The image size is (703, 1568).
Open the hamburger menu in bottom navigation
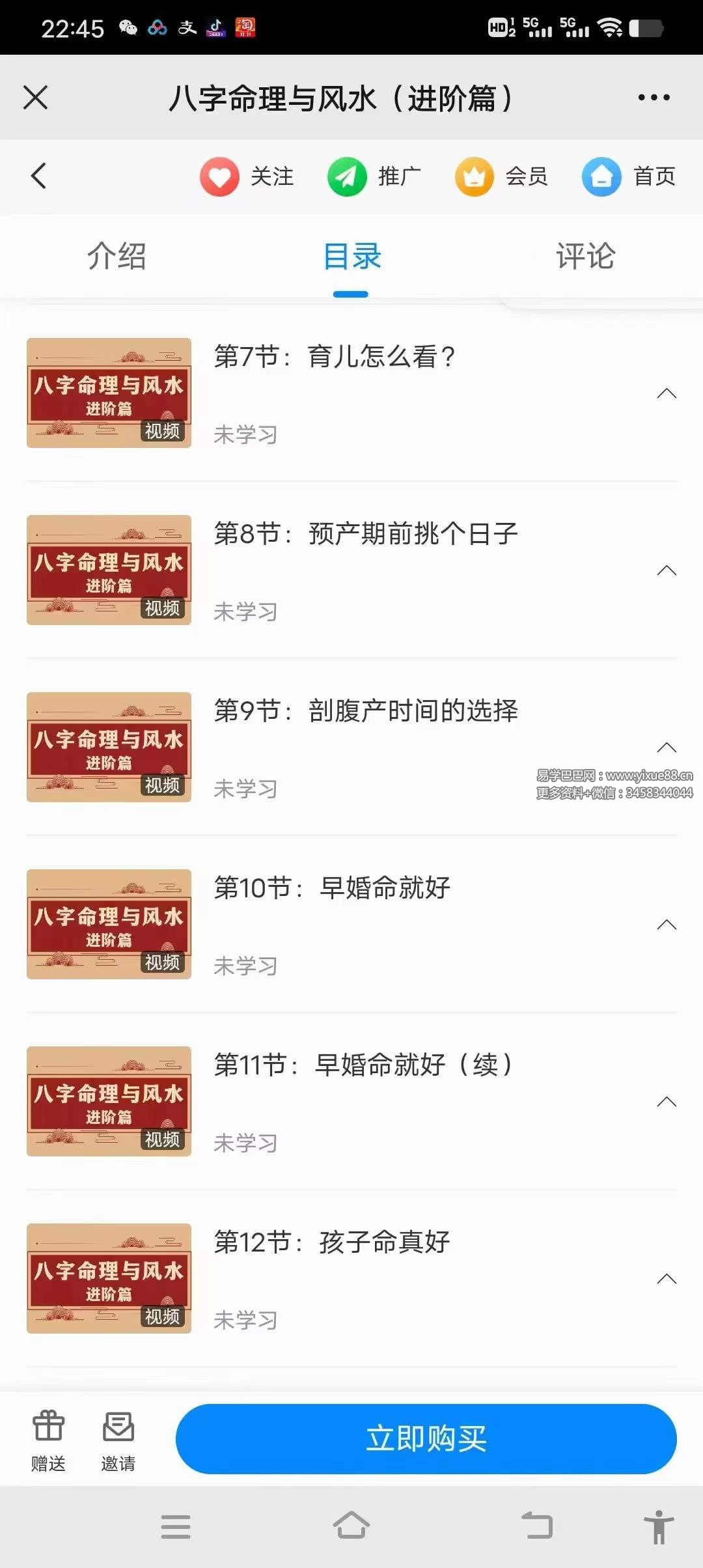176,1528
